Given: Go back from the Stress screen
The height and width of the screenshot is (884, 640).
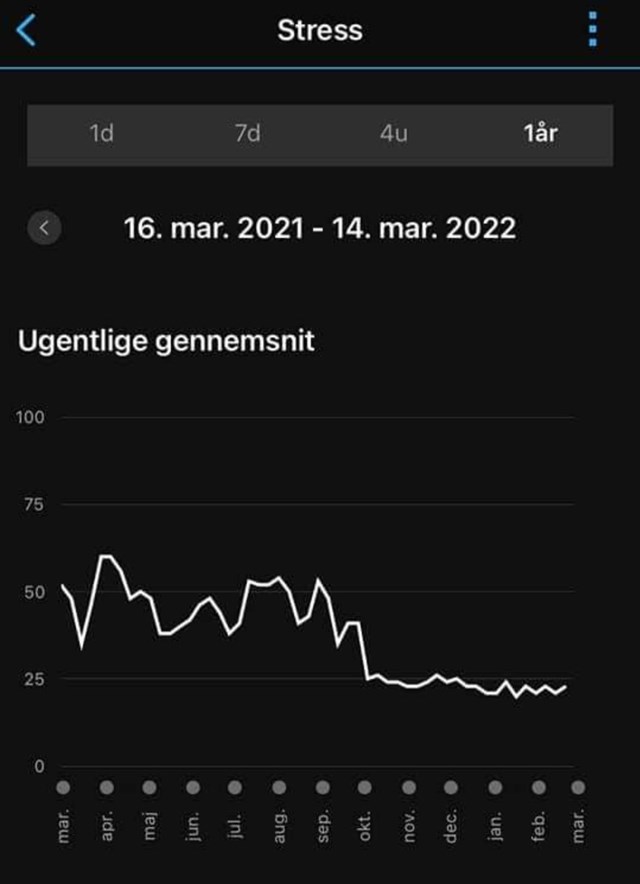Looking at the screenshot, I should pos(27,31).
